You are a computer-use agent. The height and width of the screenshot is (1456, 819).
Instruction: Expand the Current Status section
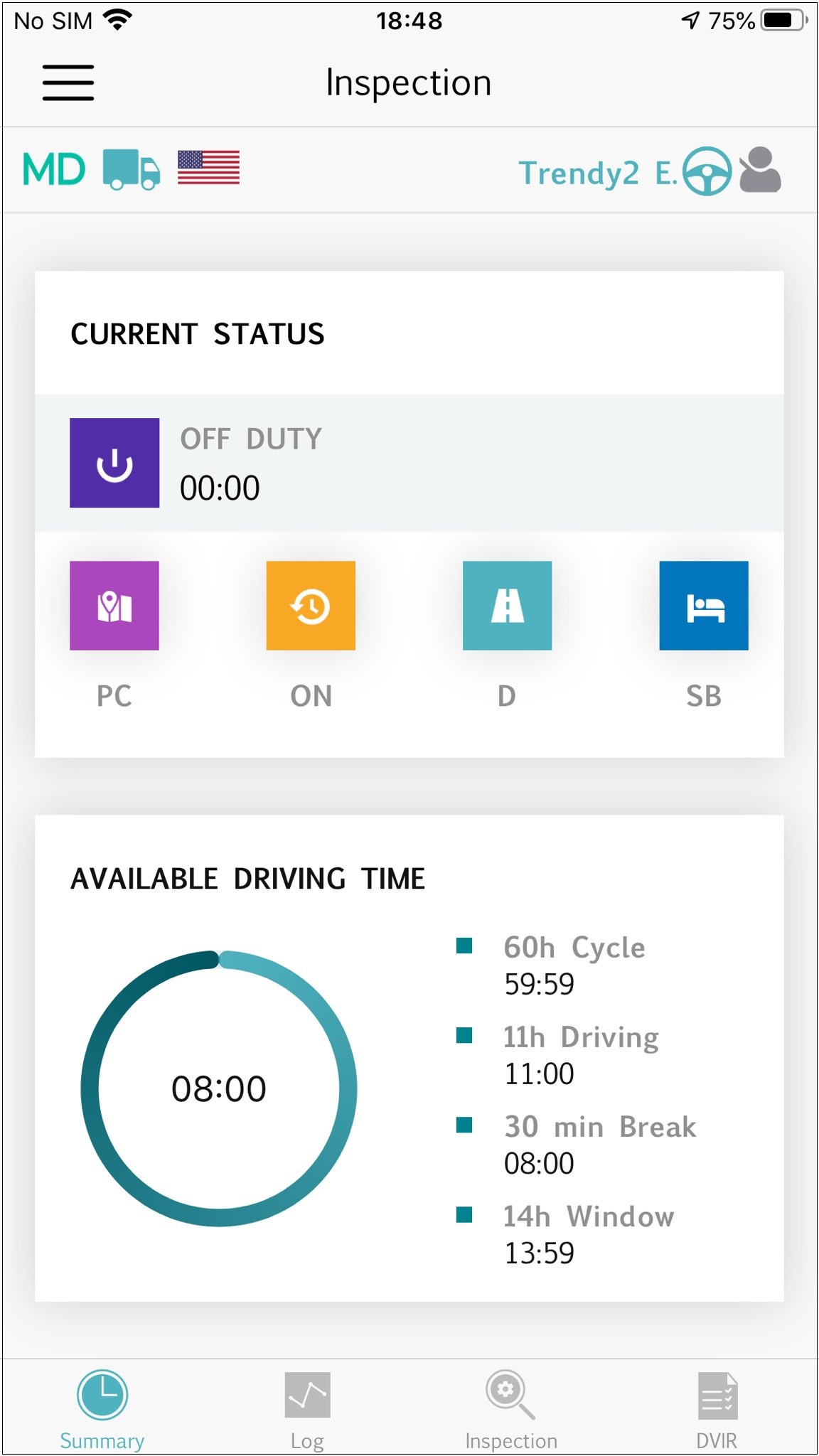point(197,334)
